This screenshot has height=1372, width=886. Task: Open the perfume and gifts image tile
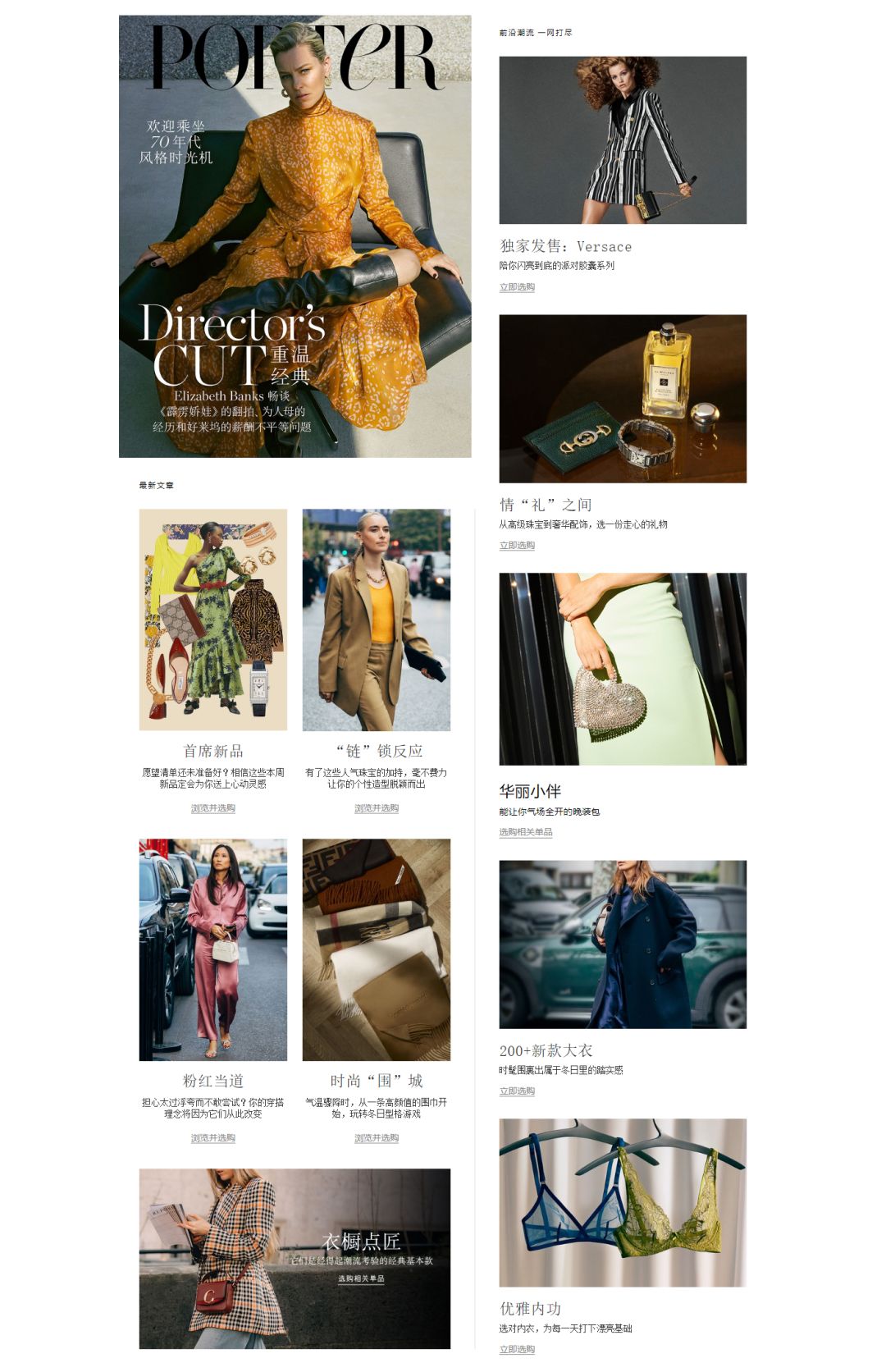click(623, 399)
